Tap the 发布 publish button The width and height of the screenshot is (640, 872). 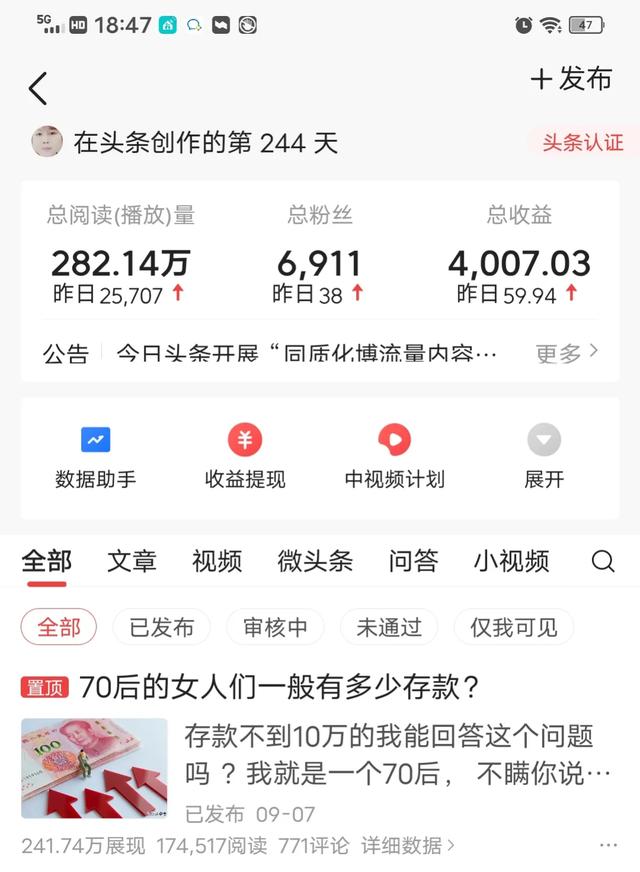click(571, 80)
